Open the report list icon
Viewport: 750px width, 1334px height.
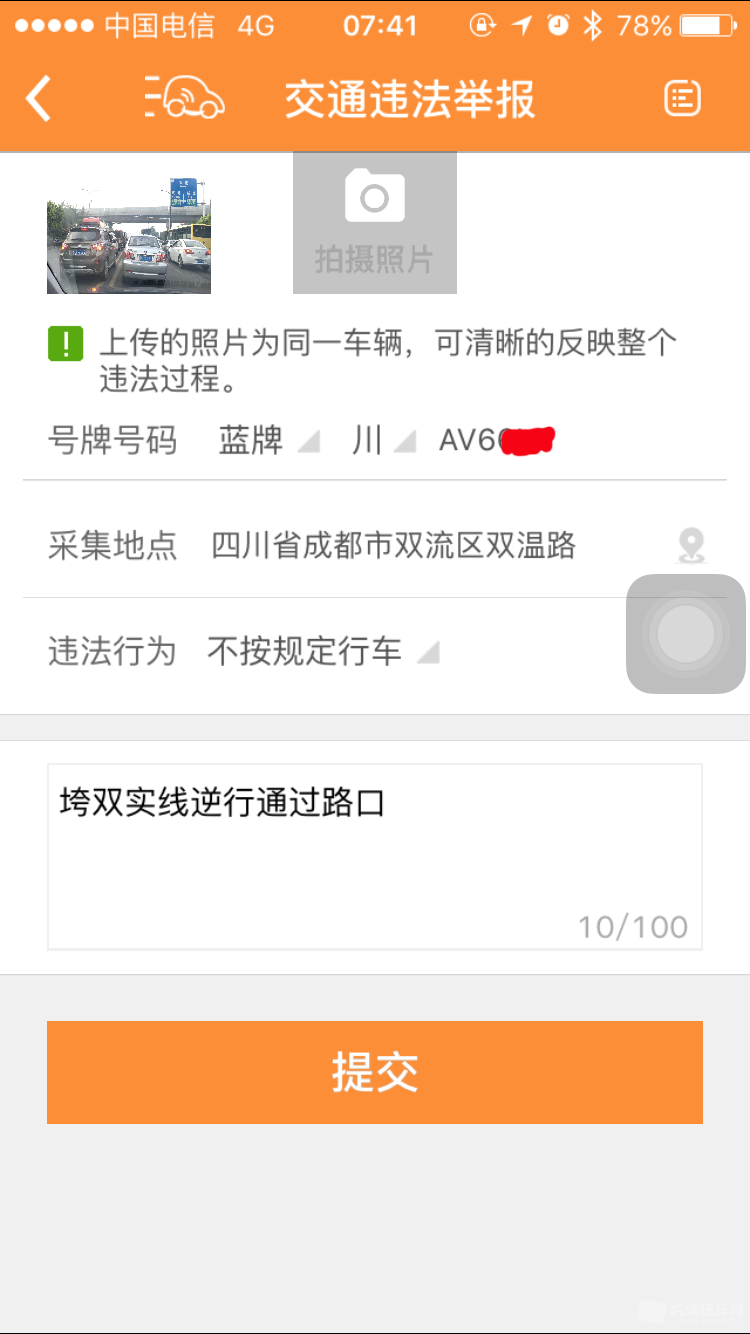682,98
